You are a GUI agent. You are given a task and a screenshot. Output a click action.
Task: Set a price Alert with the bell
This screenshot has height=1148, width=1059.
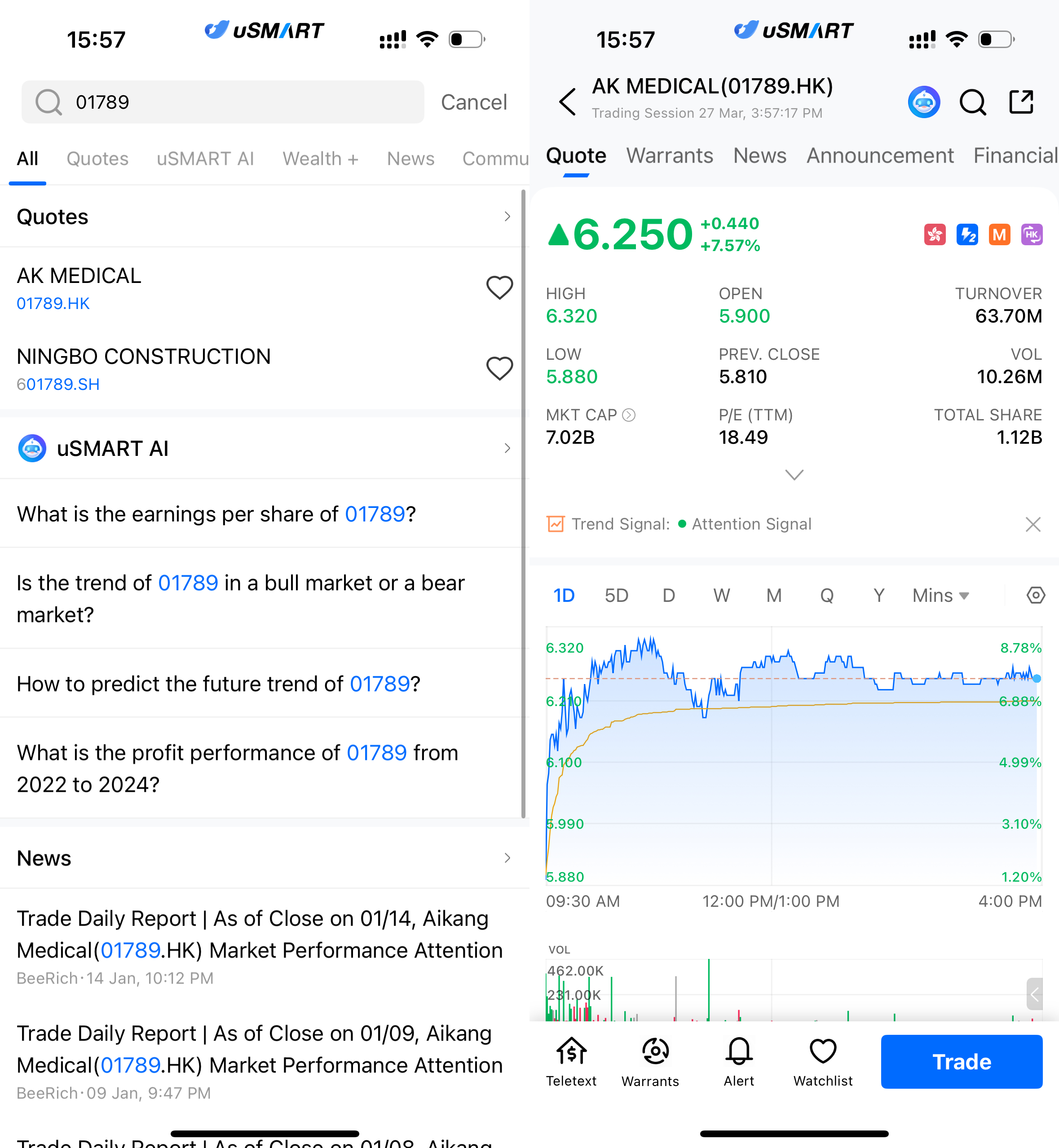point(739,1061)
